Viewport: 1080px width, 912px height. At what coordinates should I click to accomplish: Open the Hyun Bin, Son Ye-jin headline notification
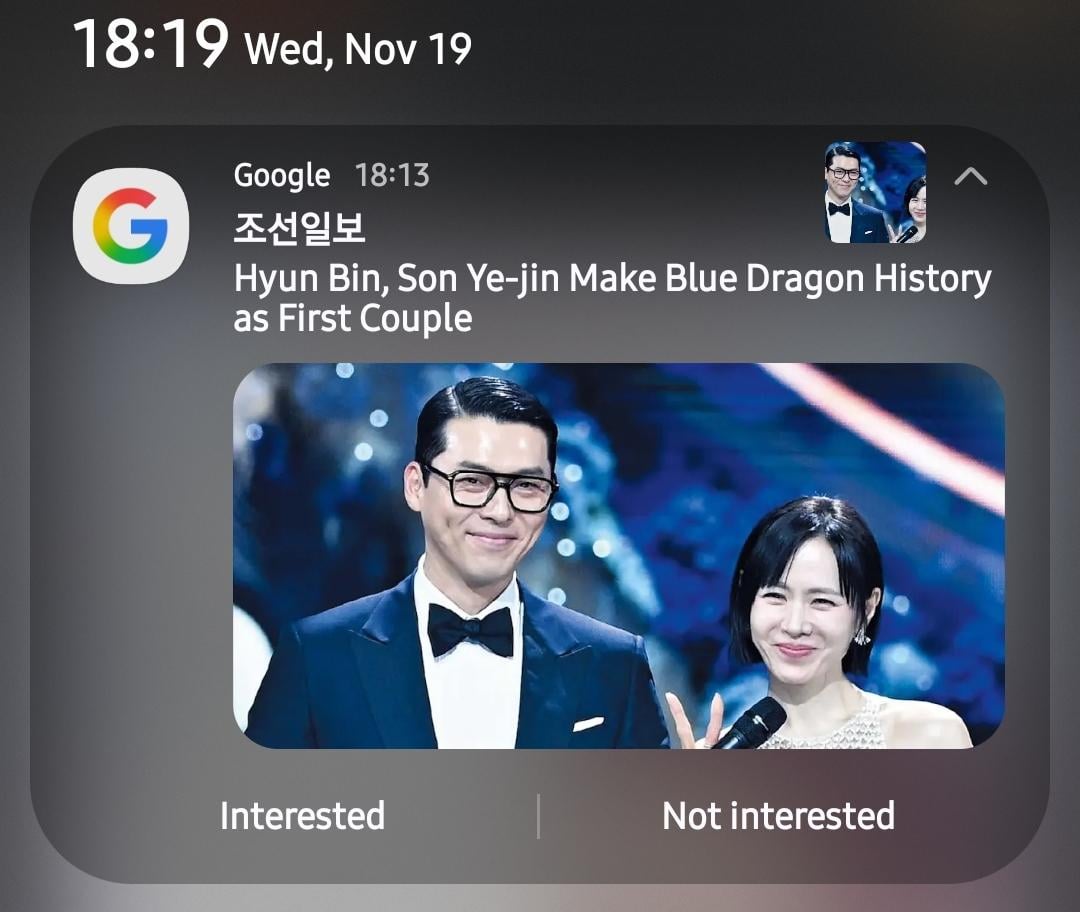pyautogui.click(x=612, y=298)
